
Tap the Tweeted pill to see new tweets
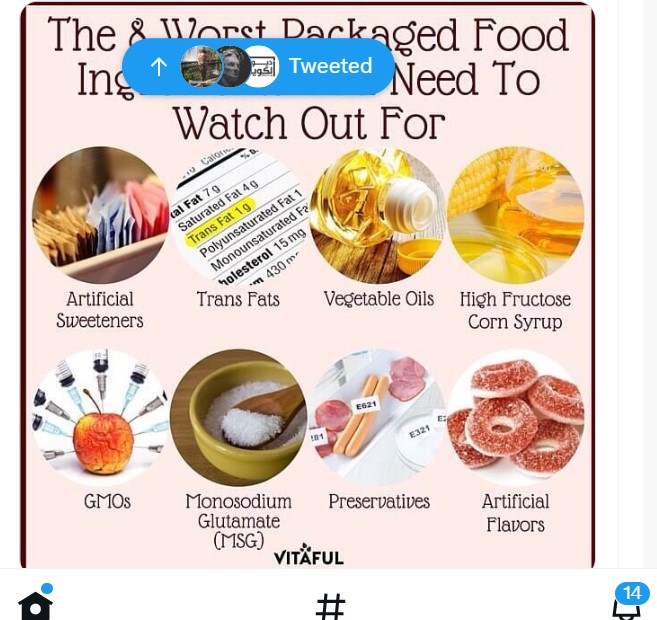tap(258, 67)
